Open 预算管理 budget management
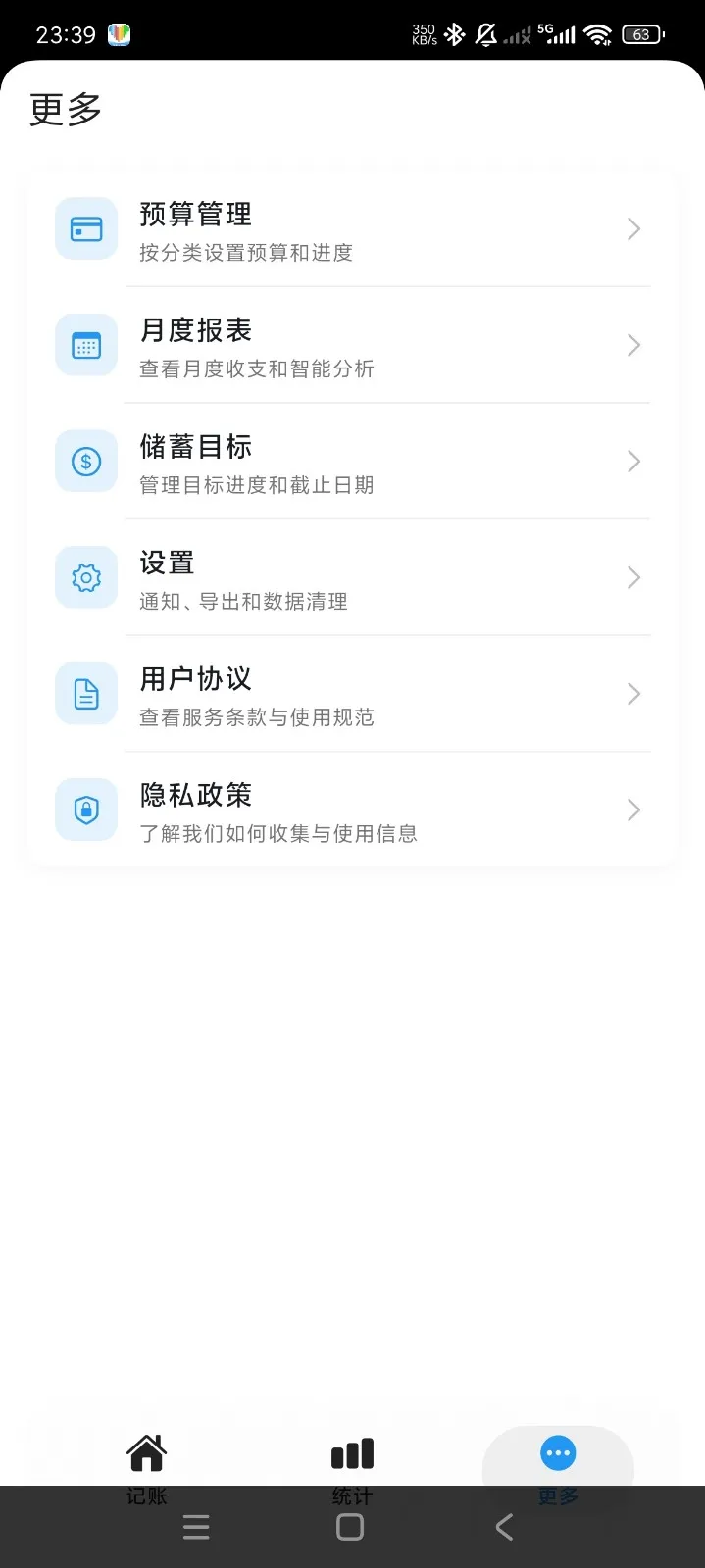This screenshot has width=705, height=1568. [353, 229]
